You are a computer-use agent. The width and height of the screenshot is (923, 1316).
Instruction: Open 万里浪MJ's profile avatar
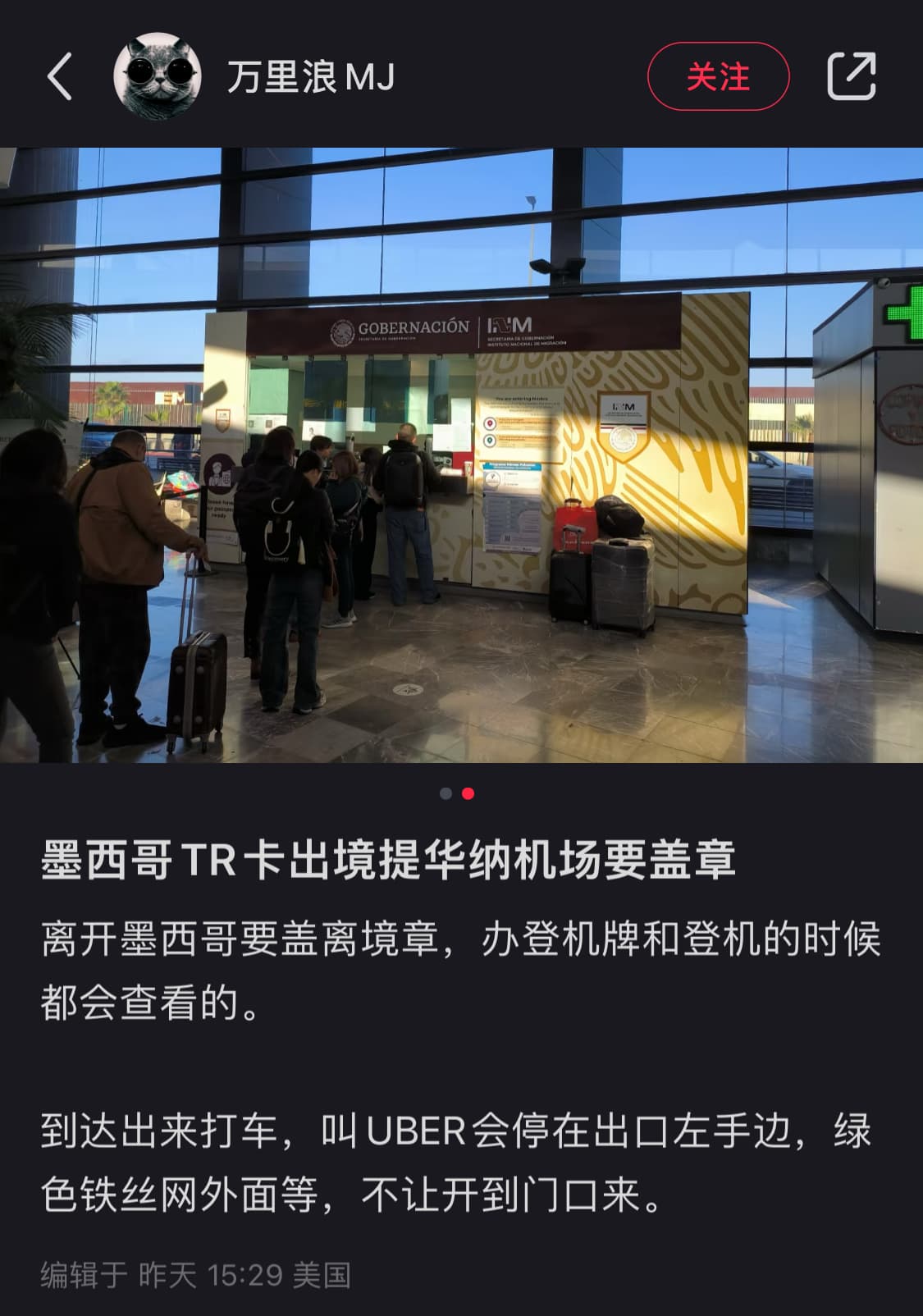pyautogui.click(x=158, y=76)
